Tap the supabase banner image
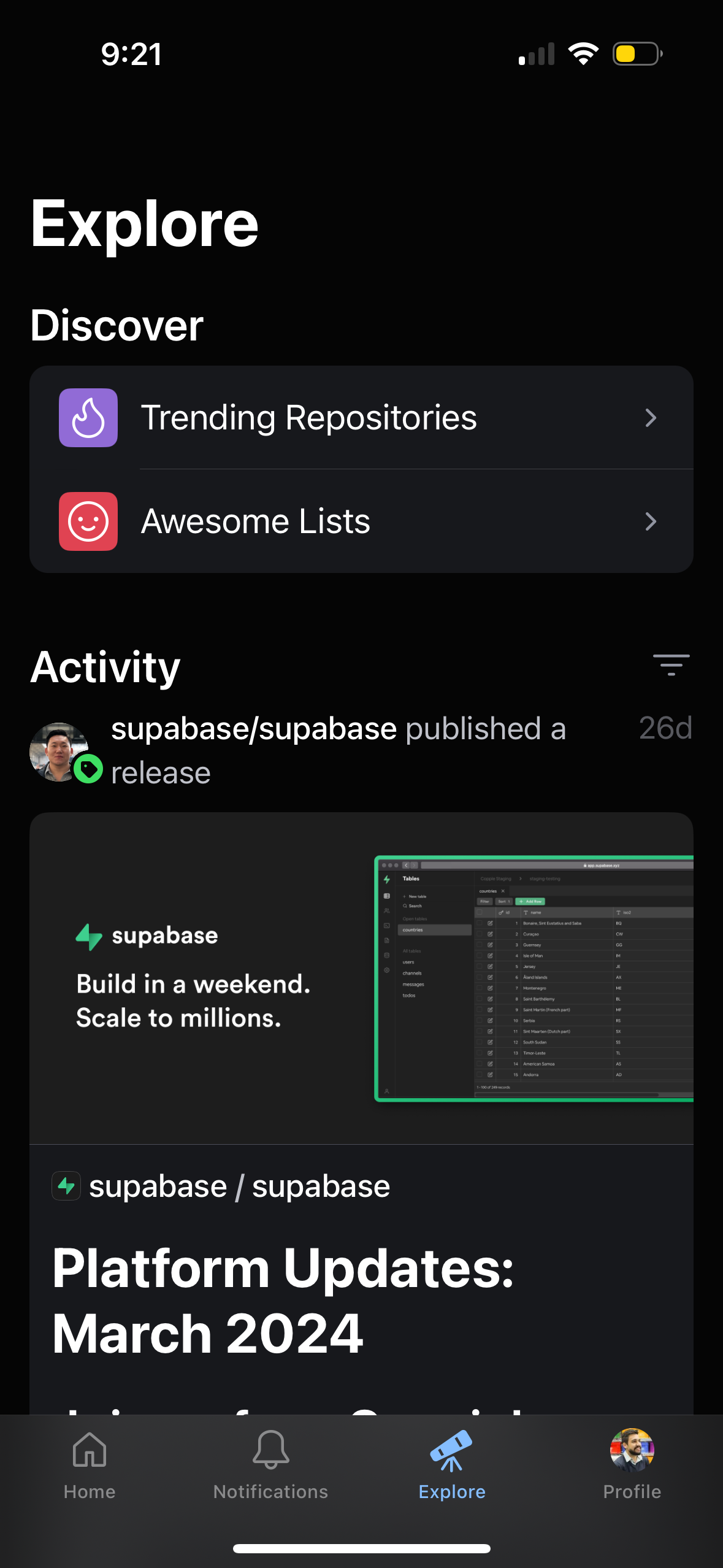 tap(361, 975)
